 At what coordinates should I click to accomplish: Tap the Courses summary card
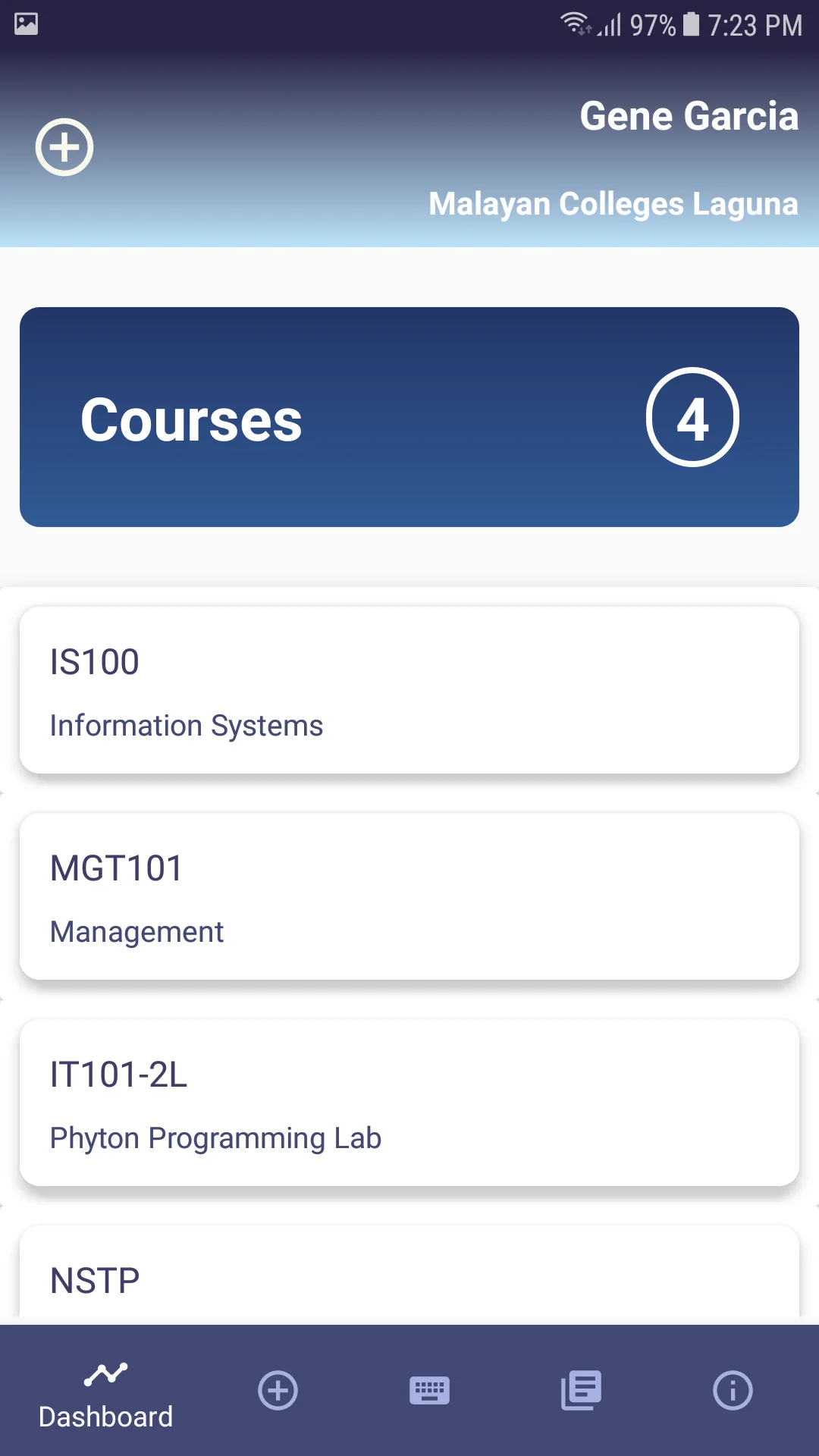409,417
